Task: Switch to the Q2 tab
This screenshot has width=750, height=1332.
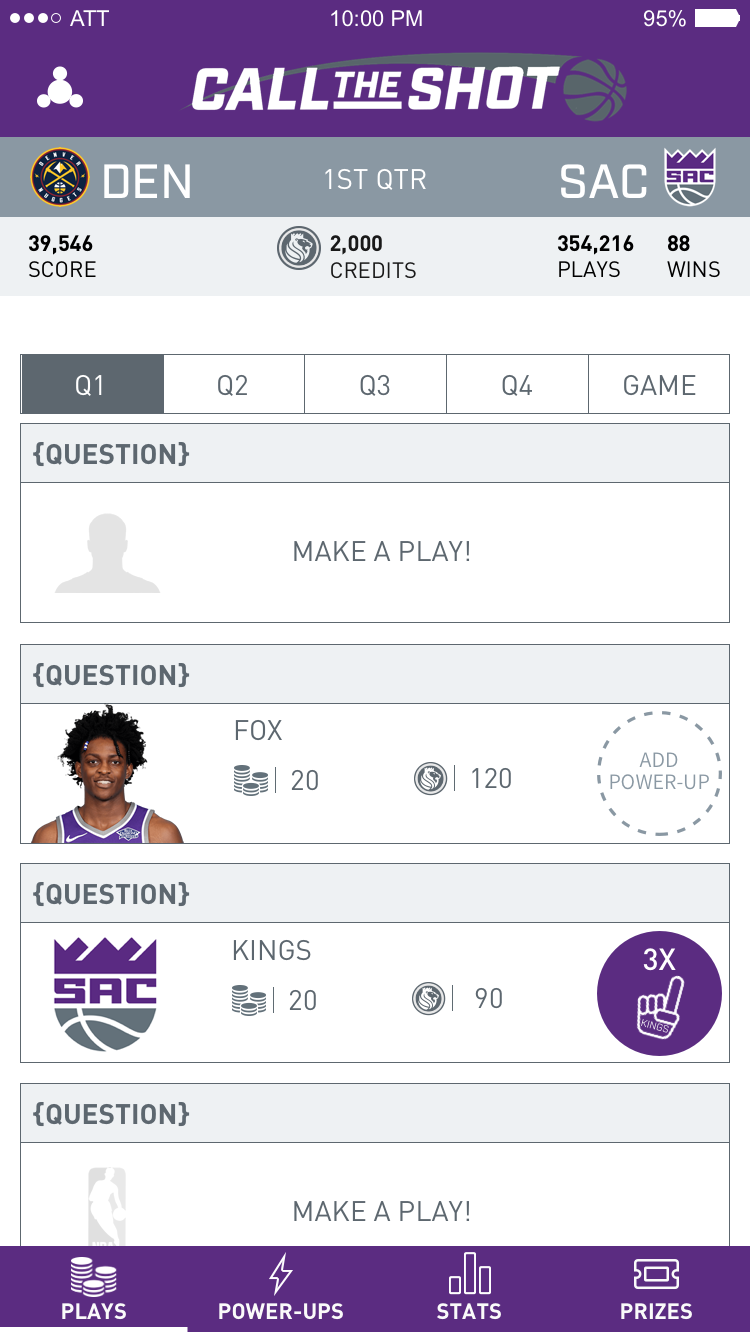Action: (x=233, y=384)
